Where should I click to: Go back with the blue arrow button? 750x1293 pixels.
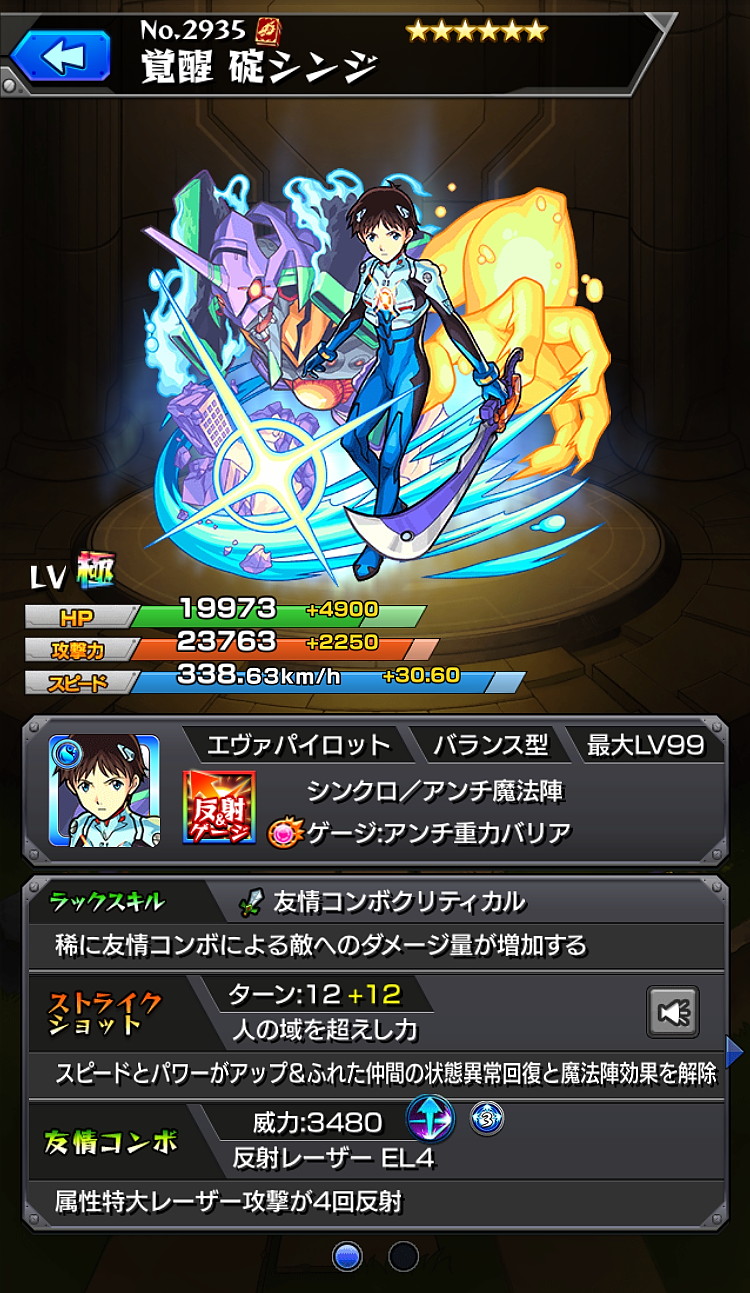pyautogui.click(x=60, y=55)
